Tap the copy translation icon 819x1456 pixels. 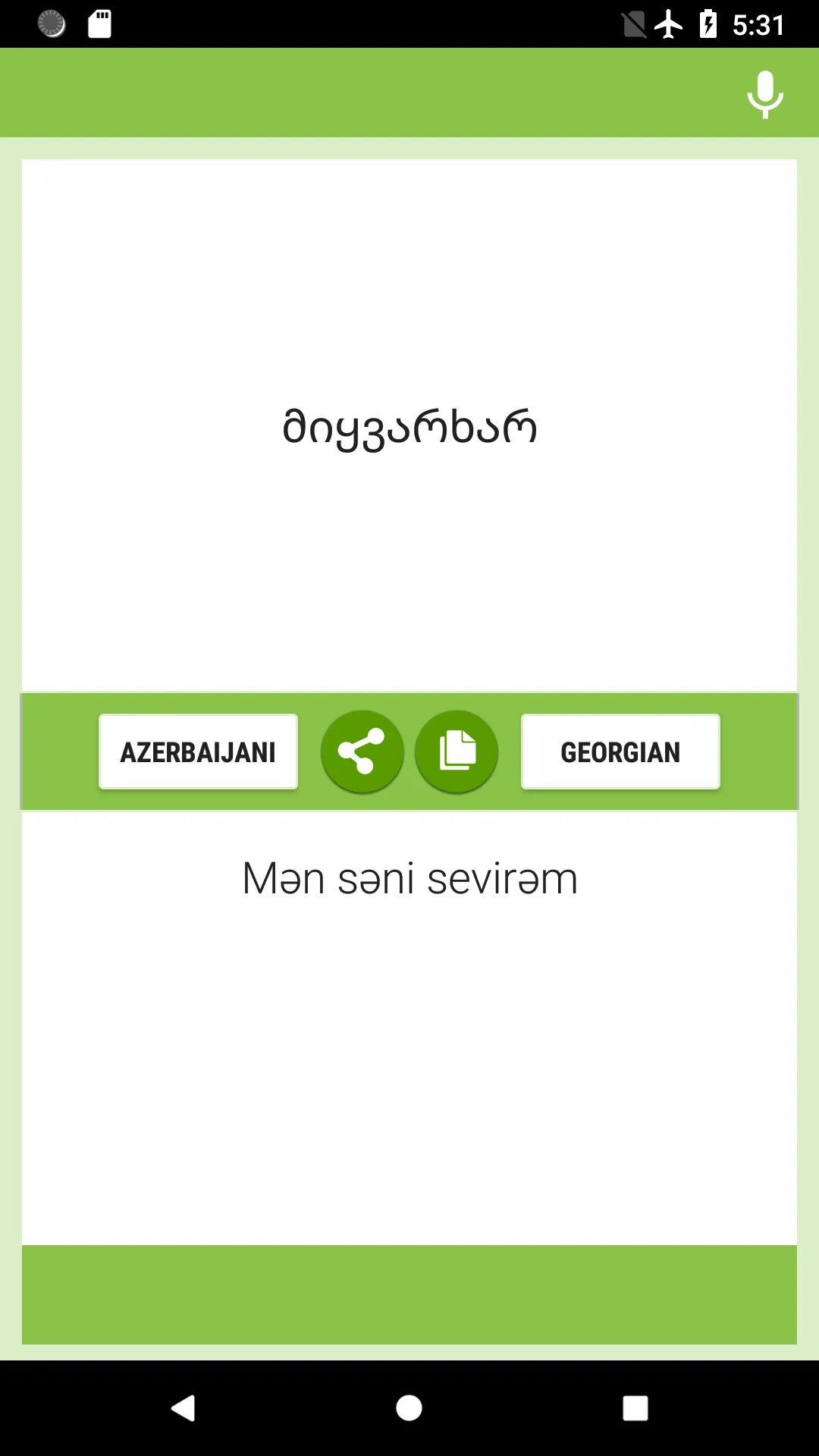(457, 752)
